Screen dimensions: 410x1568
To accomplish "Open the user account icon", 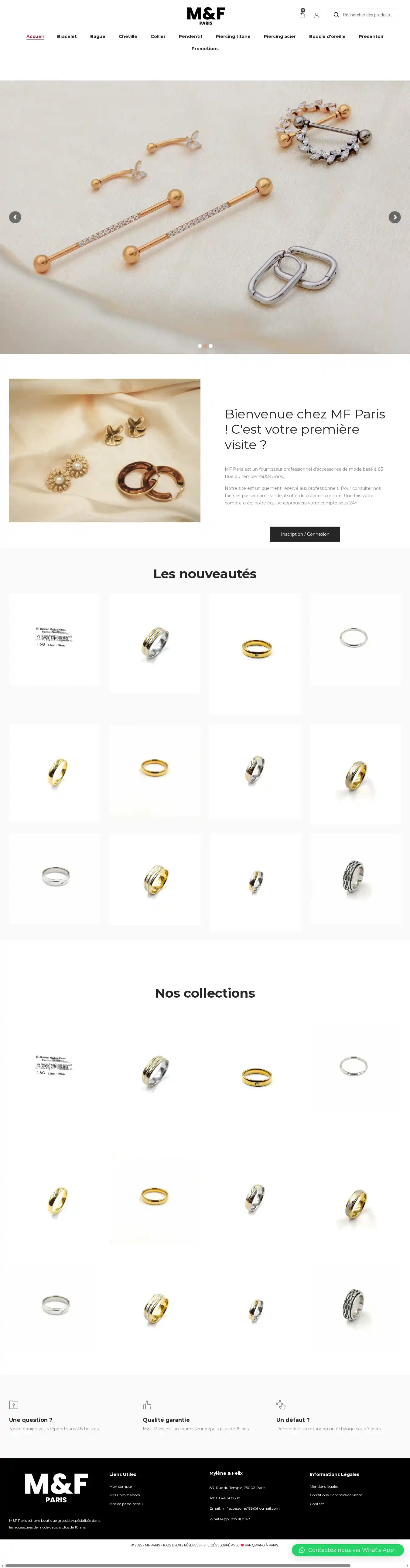I will [x=316, y=15].
